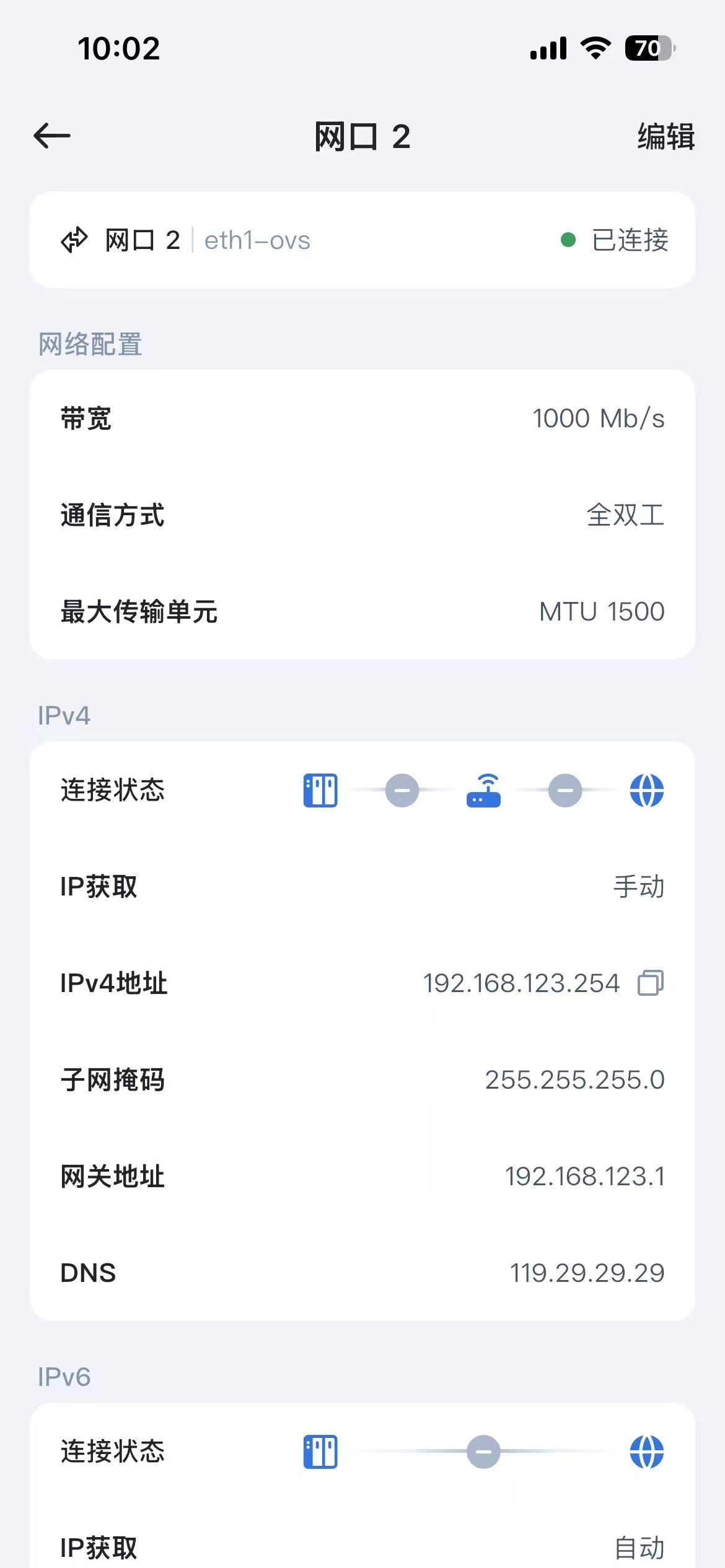This screenshot has height=1568, width=725.
Task: Go back using the arrow icon
Action: pyautogui.click(x=52, y=136)
